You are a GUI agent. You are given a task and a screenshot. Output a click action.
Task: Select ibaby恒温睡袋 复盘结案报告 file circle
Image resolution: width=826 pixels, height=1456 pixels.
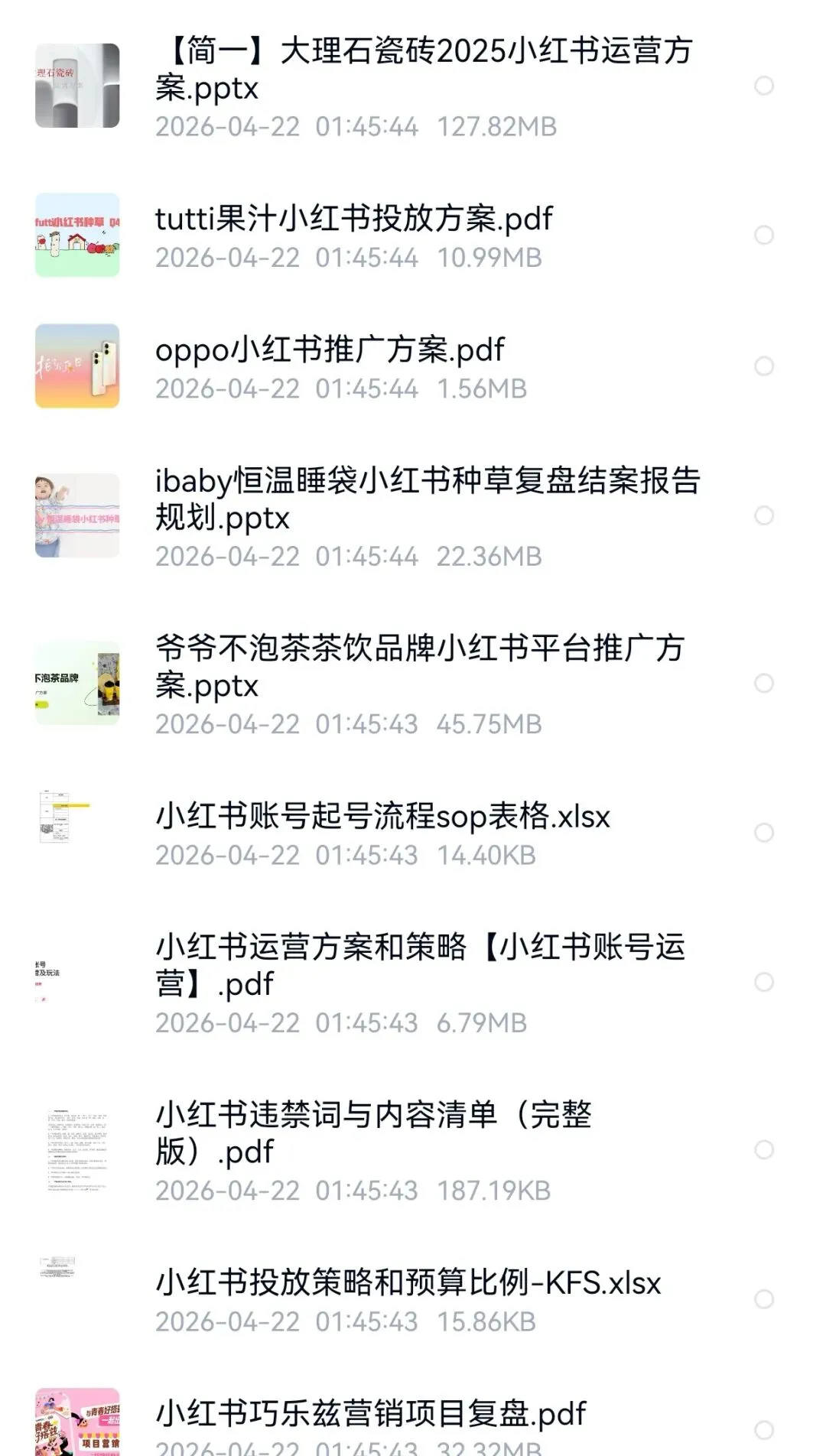[764, 515]
